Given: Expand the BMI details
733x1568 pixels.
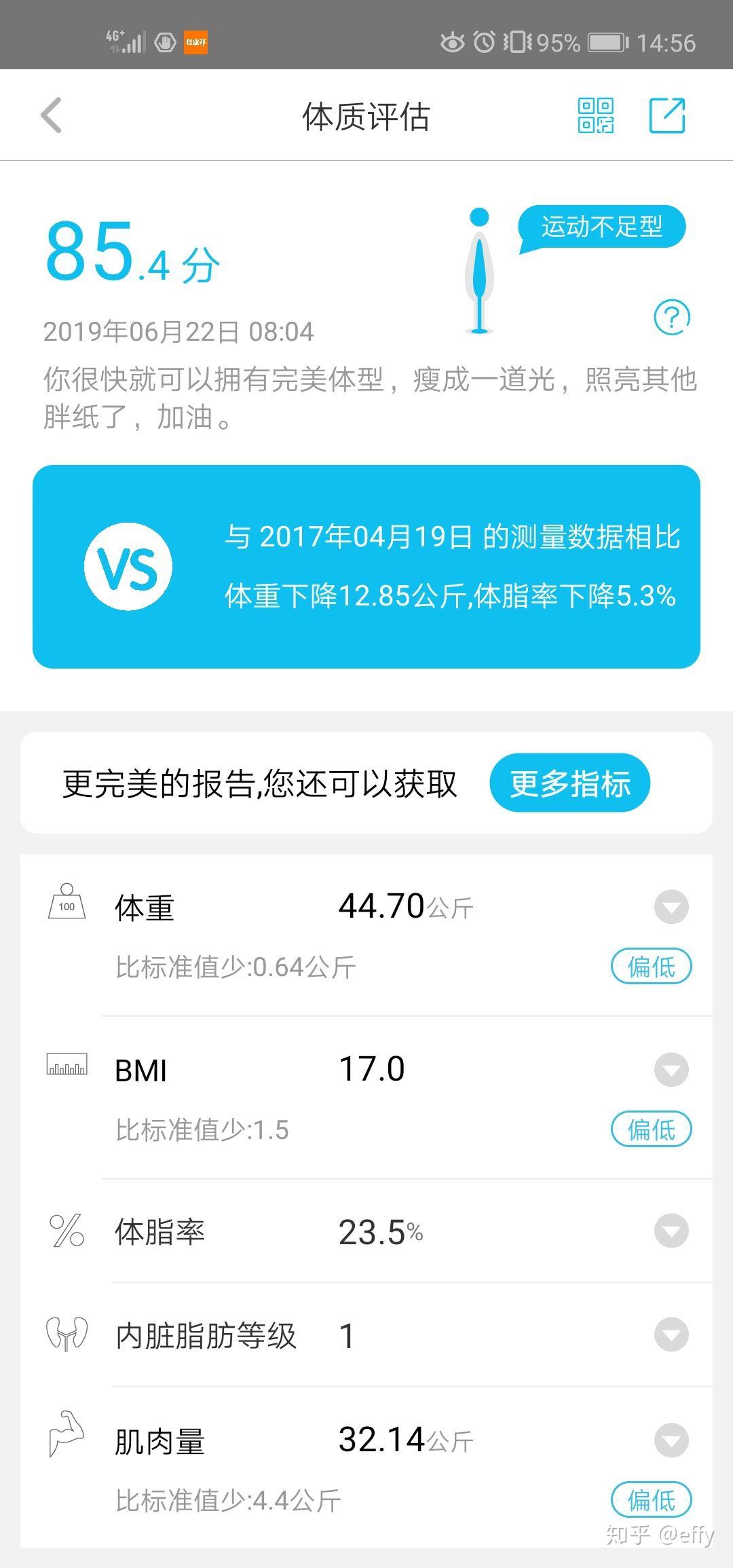Looking at the screenshot, I should (x=671, y=1070).
